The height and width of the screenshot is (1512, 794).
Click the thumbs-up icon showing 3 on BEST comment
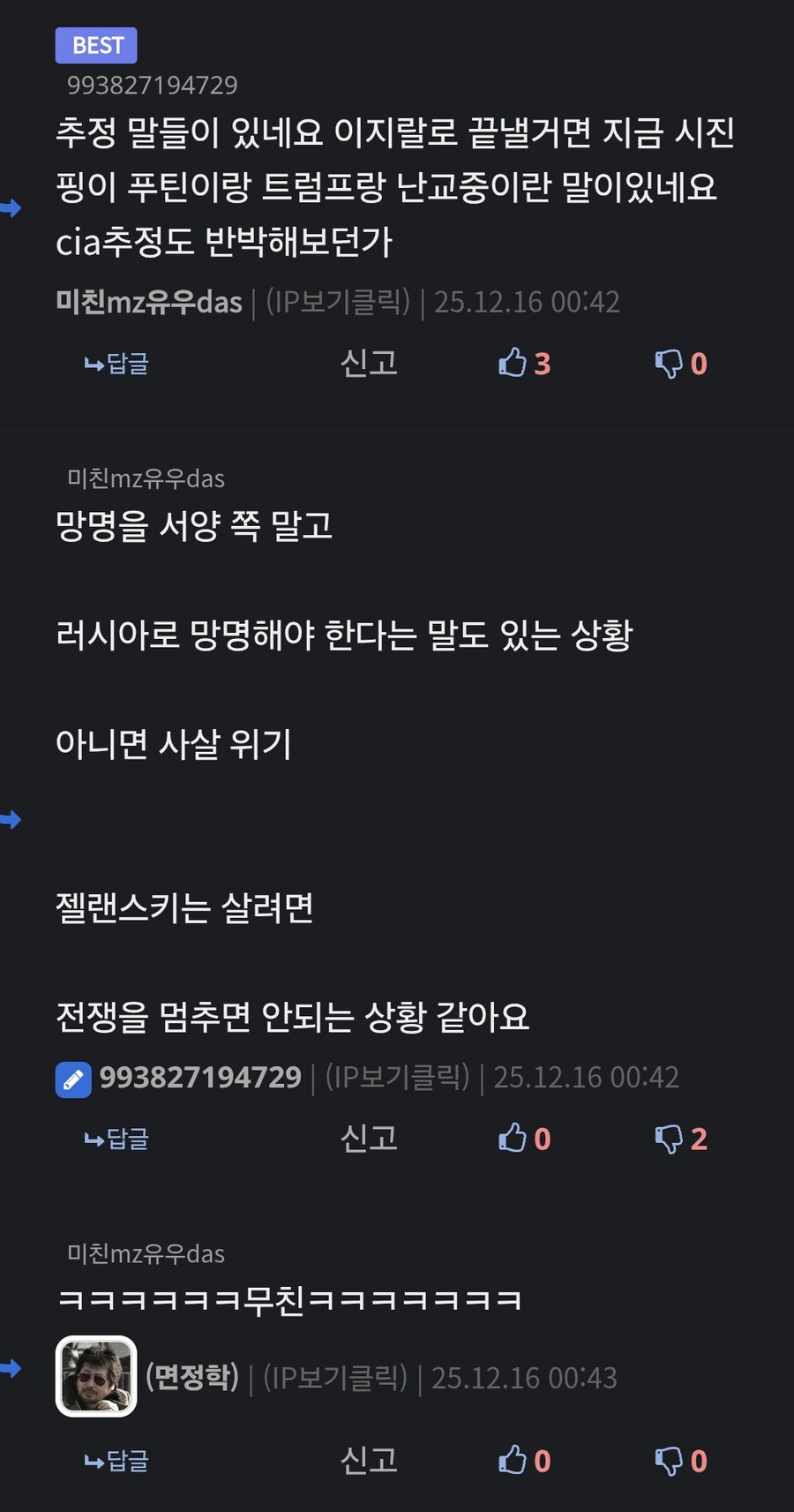pyautogui.click(x=514, y=362)
